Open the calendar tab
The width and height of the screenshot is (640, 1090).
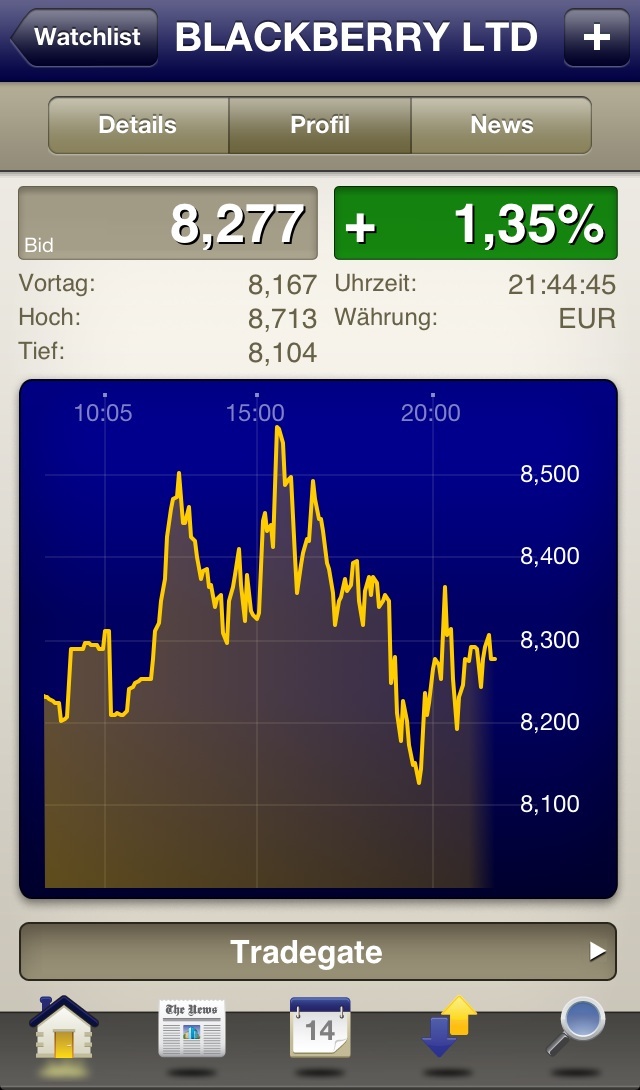(x=320, y=1028)
